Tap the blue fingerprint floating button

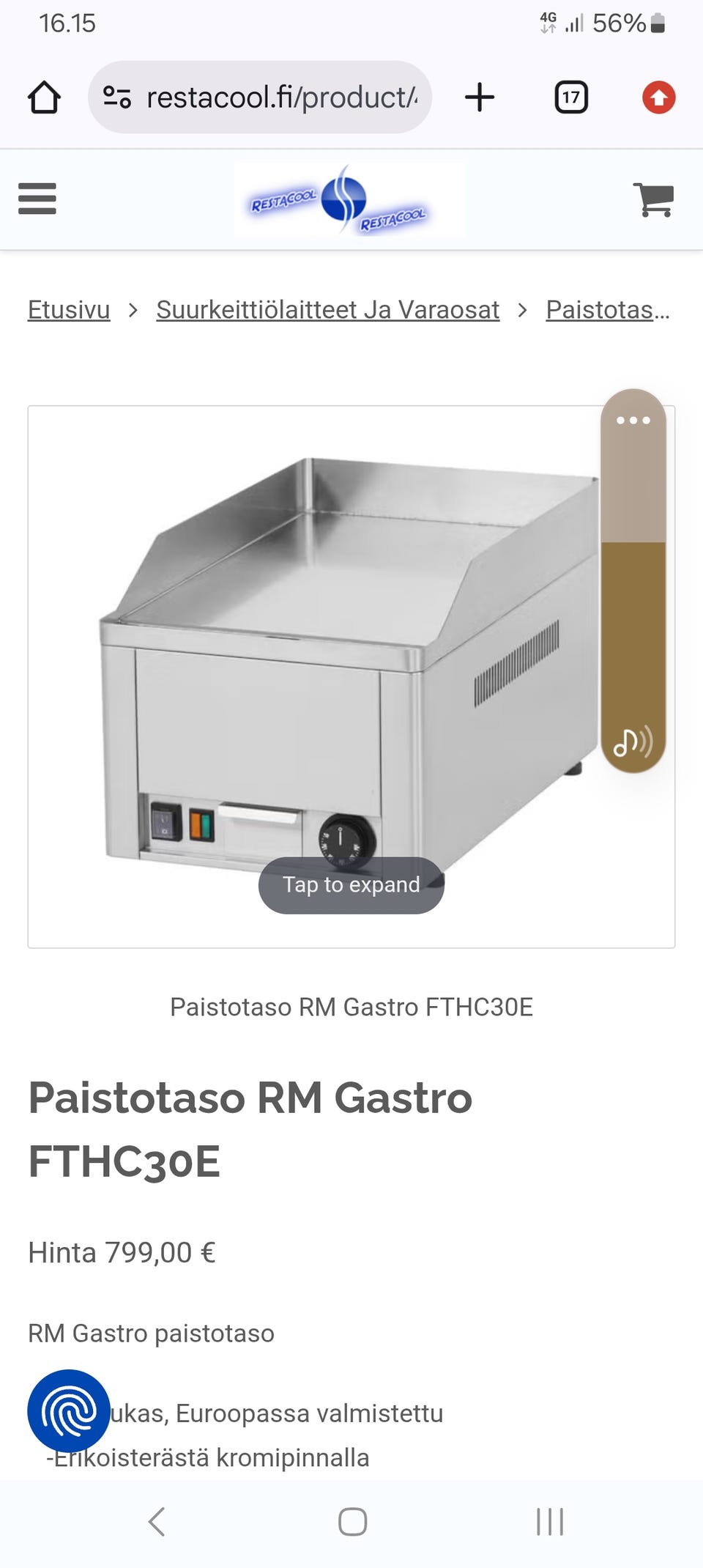pos(69,1410)
